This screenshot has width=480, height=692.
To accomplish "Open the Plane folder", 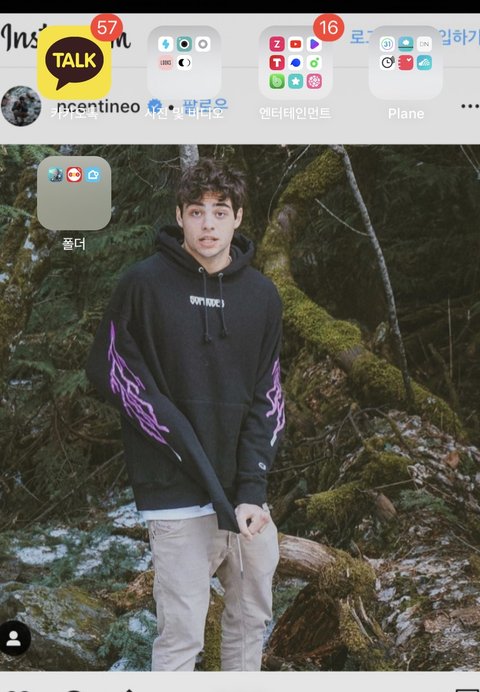I will pyautogui.click(x=405, y=62).
